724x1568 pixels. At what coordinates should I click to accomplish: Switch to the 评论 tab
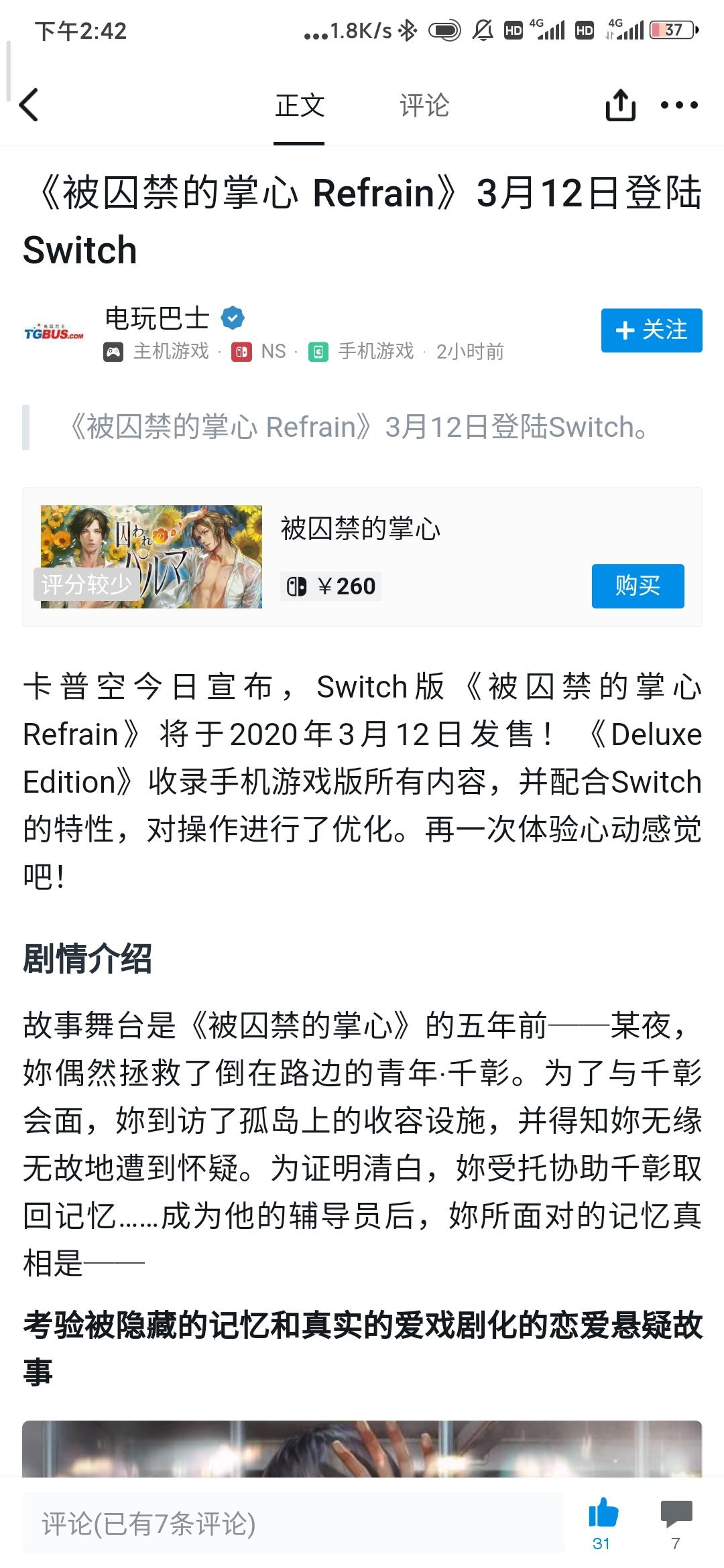[x=424, y=106]
